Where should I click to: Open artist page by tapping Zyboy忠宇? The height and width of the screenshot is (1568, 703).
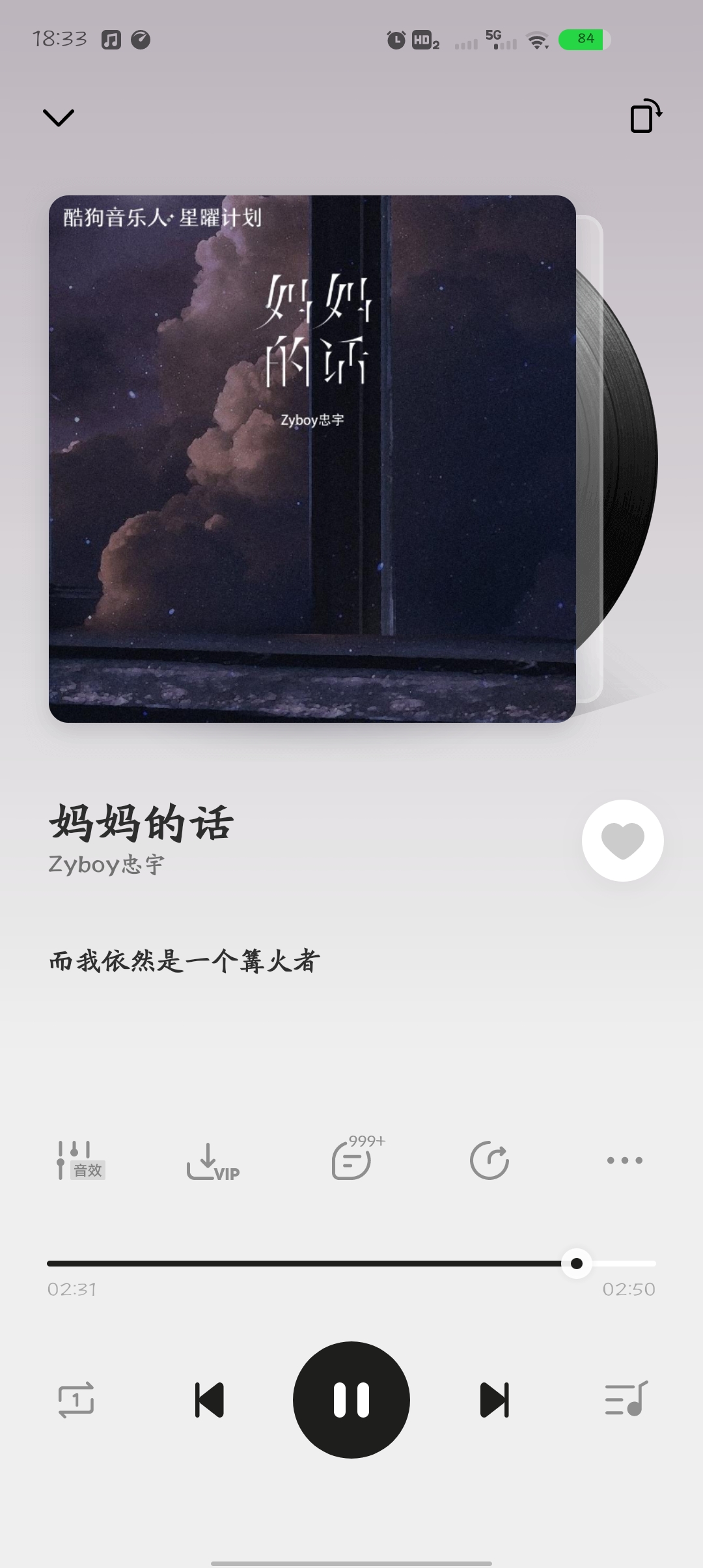106,865
